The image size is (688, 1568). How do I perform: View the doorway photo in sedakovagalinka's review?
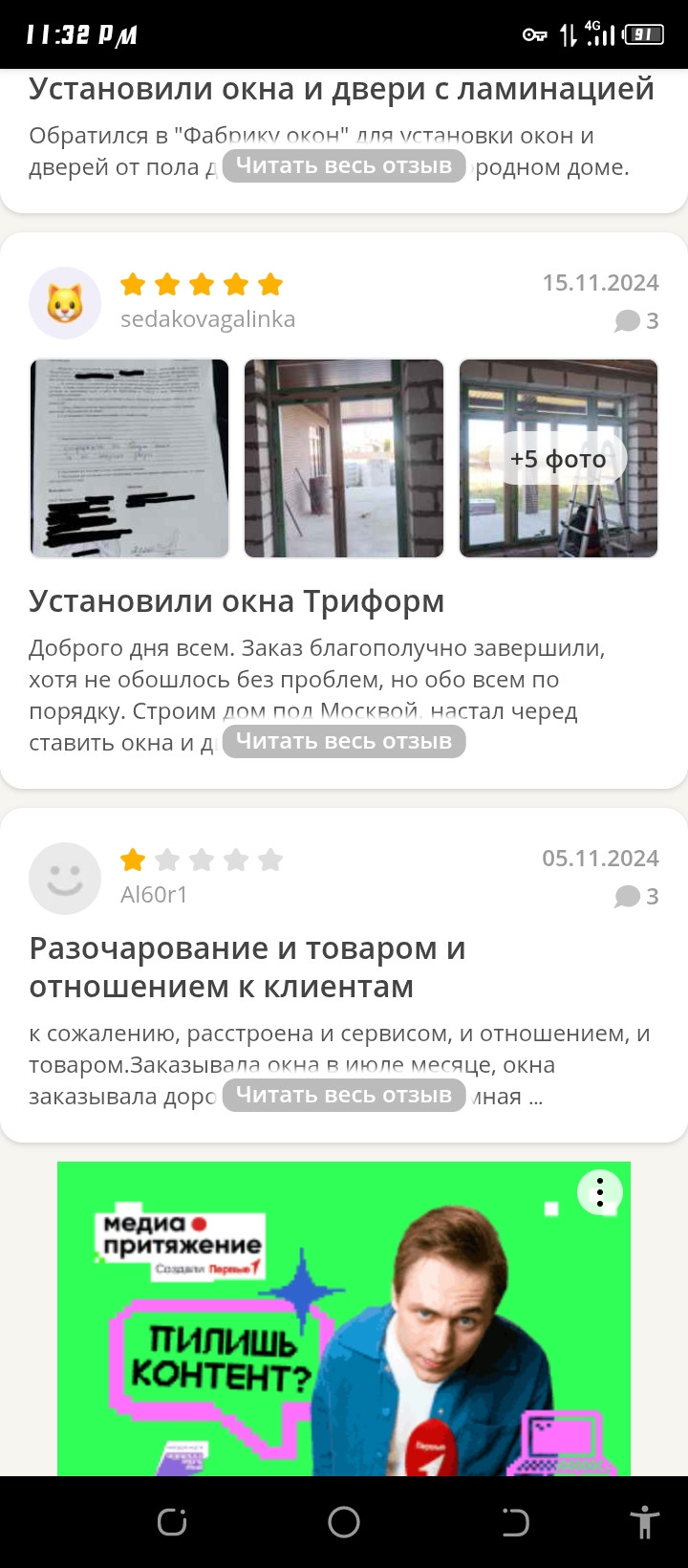coord(344,458)
